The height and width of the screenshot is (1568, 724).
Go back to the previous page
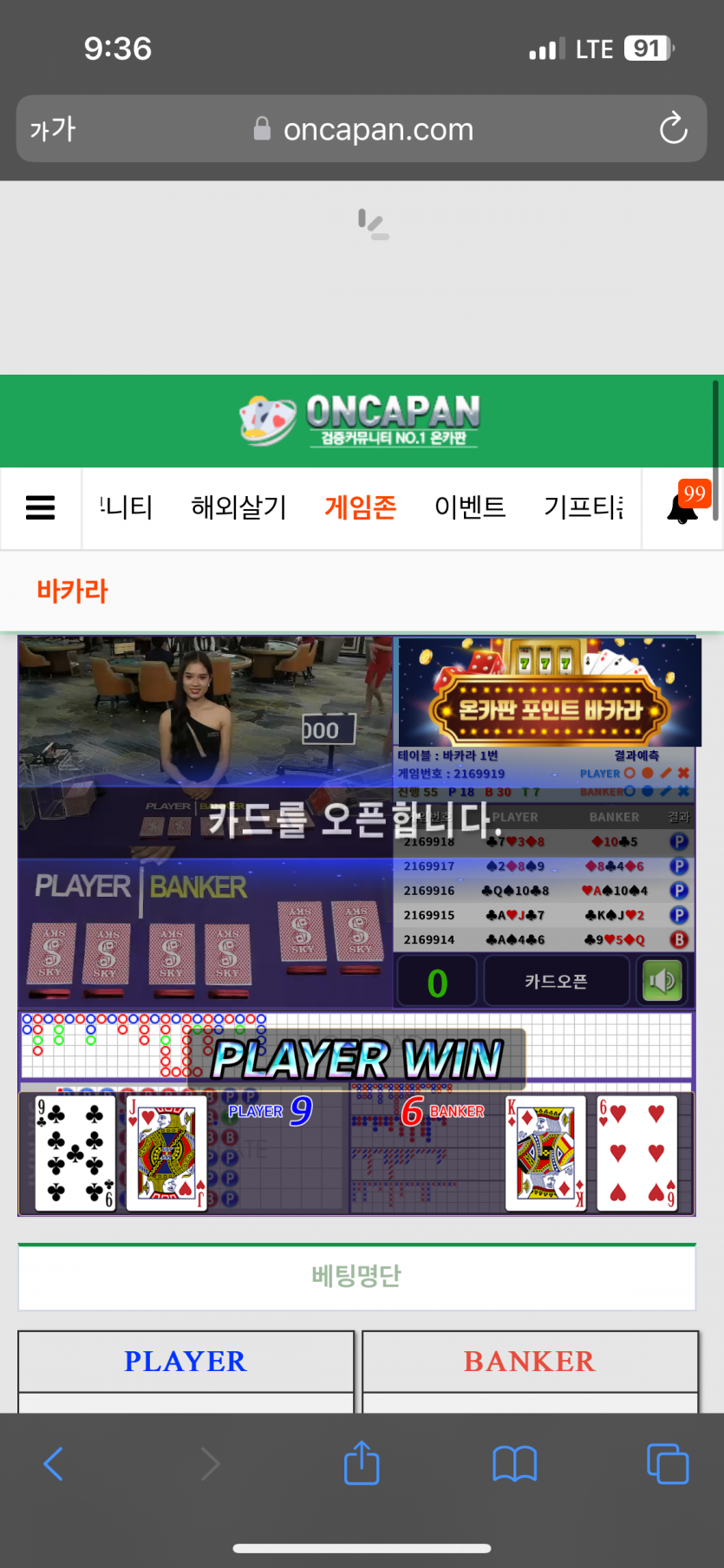click(54, 1464)
